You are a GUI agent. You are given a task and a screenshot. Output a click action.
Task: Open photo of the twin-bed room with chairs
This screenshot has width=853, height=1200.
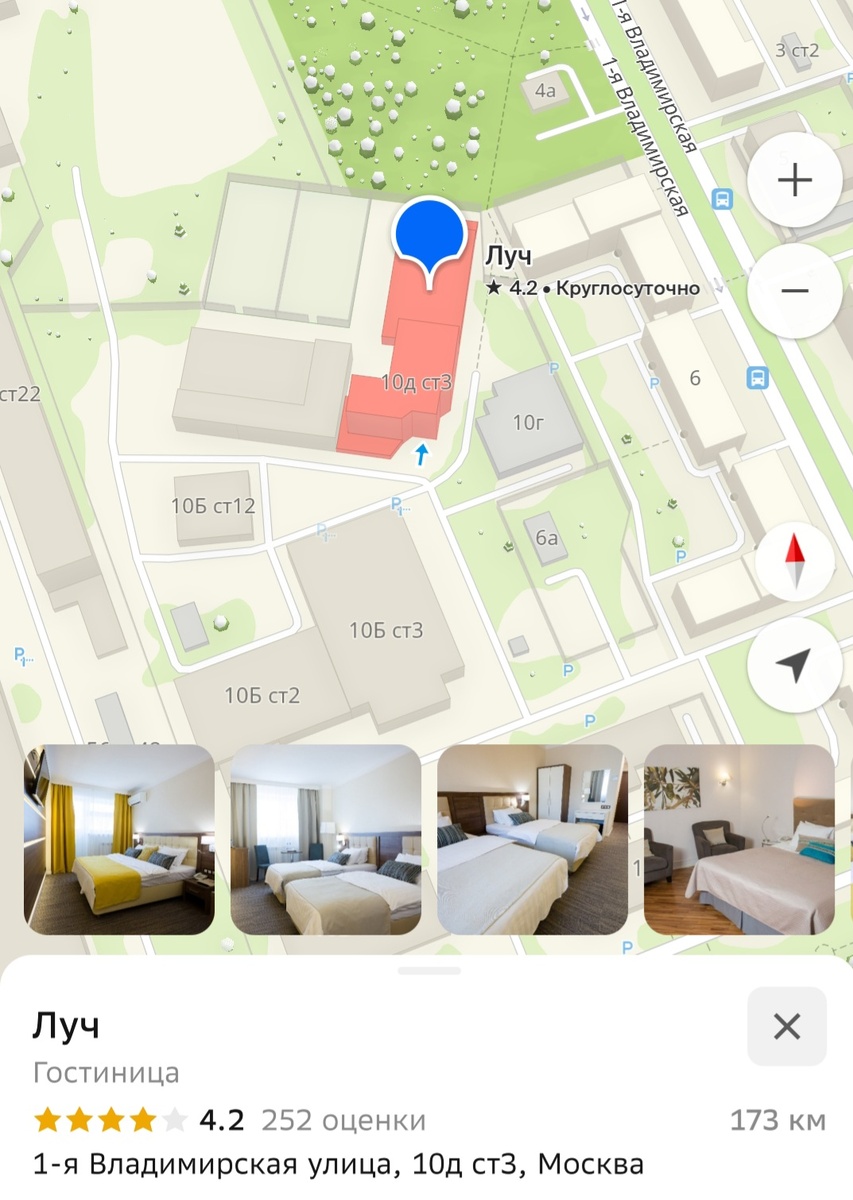click(325, 840)
